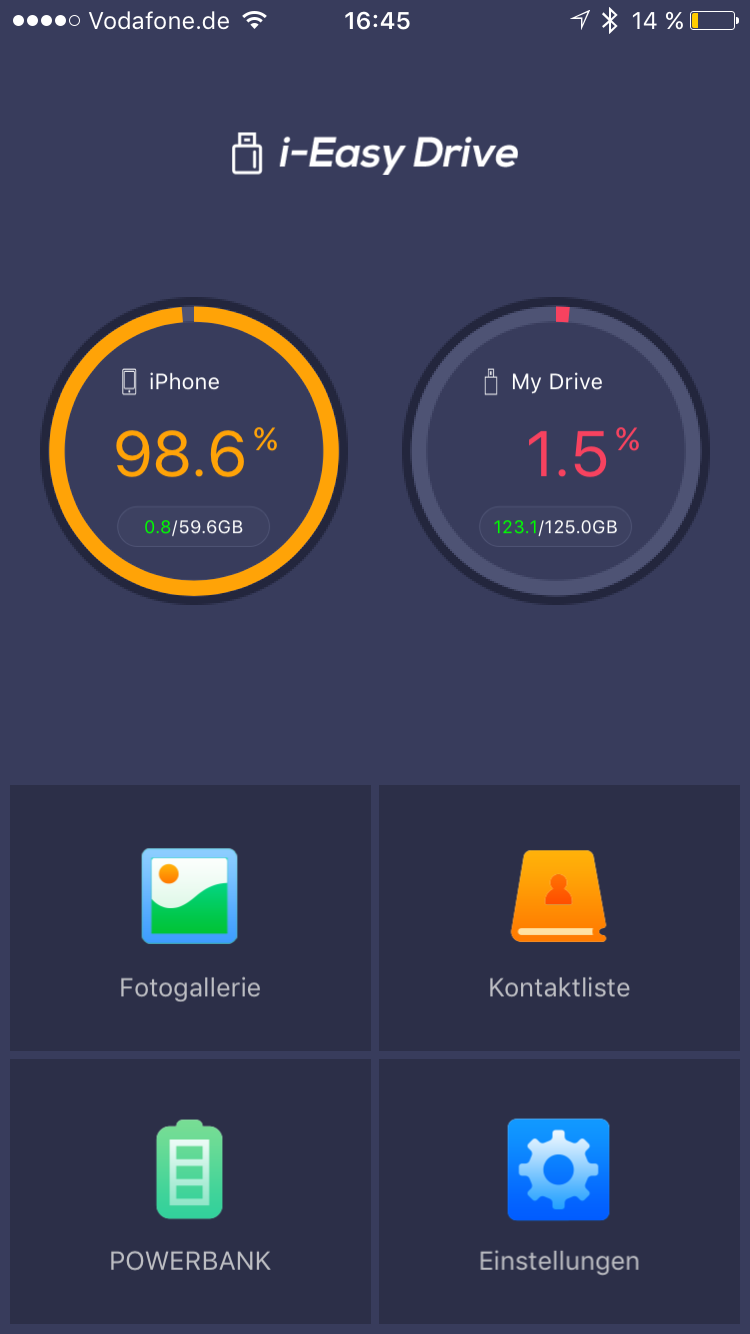The height and width of the screenshot is (1334, 750).
Task: View My Drive storage circle
Action: [556, 453]
